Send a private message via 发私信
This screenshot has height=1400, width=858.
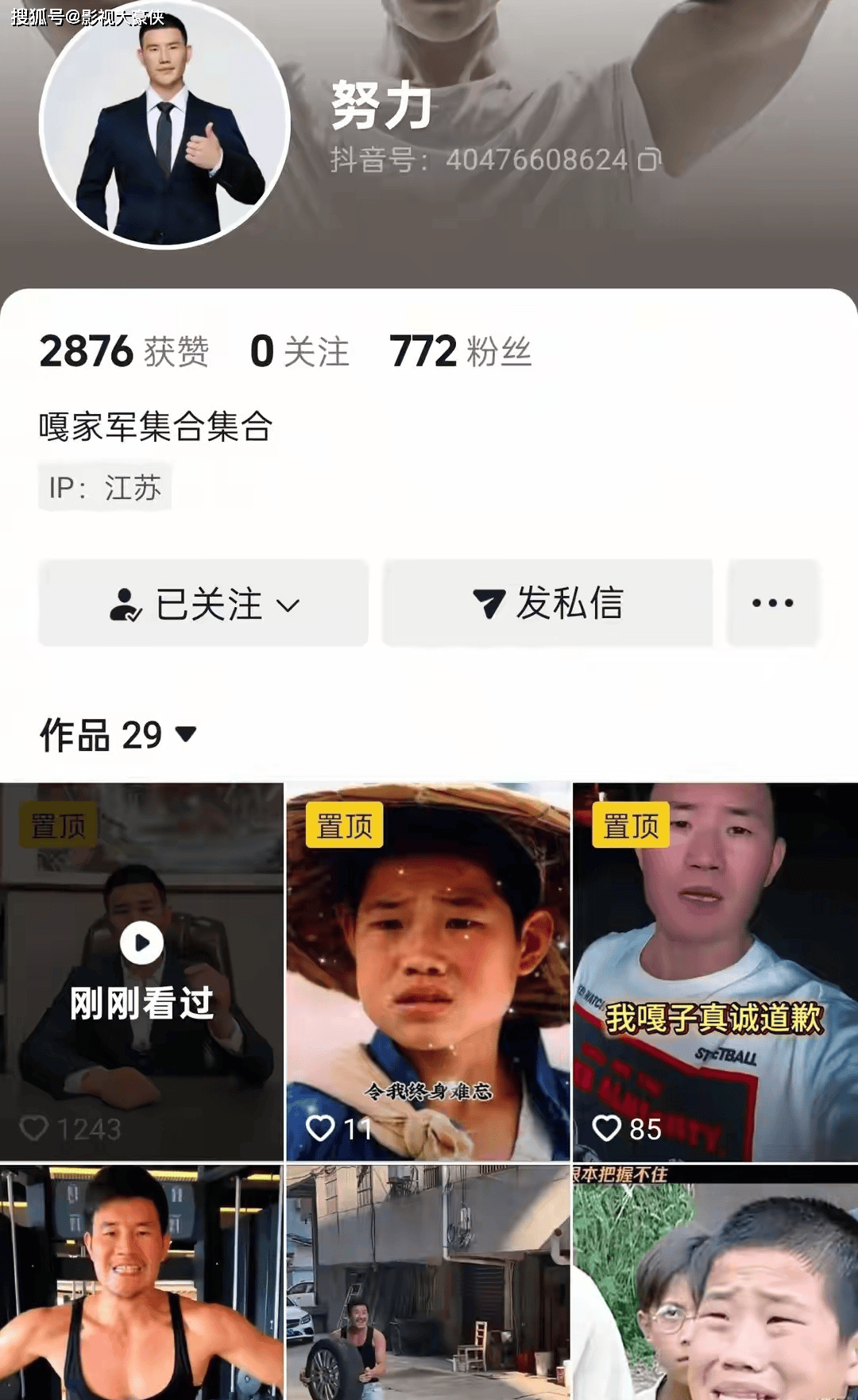click(547, 604)
